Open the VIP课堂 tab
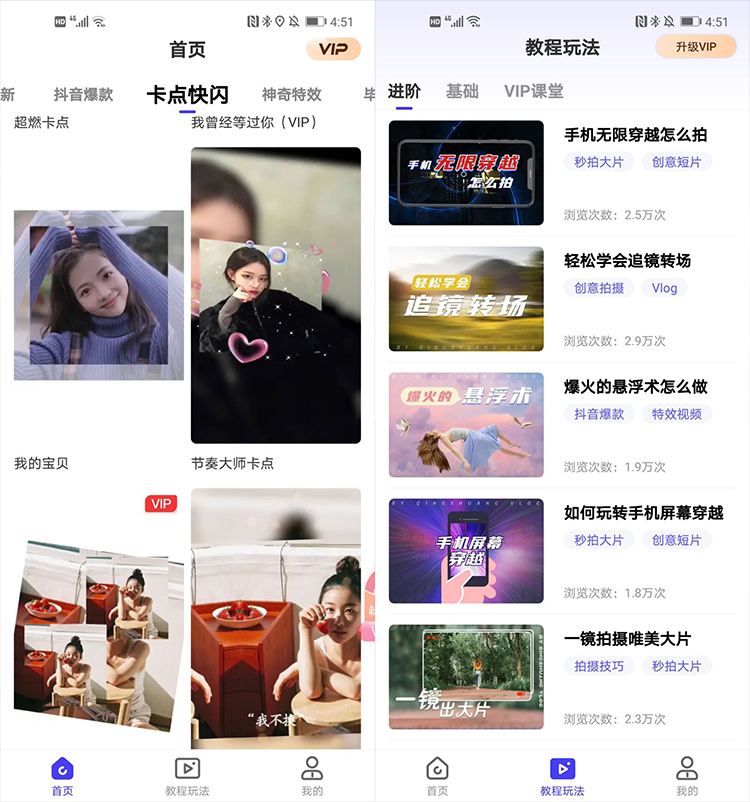Viewport: 750px width, 802px height. coord(533,91)
